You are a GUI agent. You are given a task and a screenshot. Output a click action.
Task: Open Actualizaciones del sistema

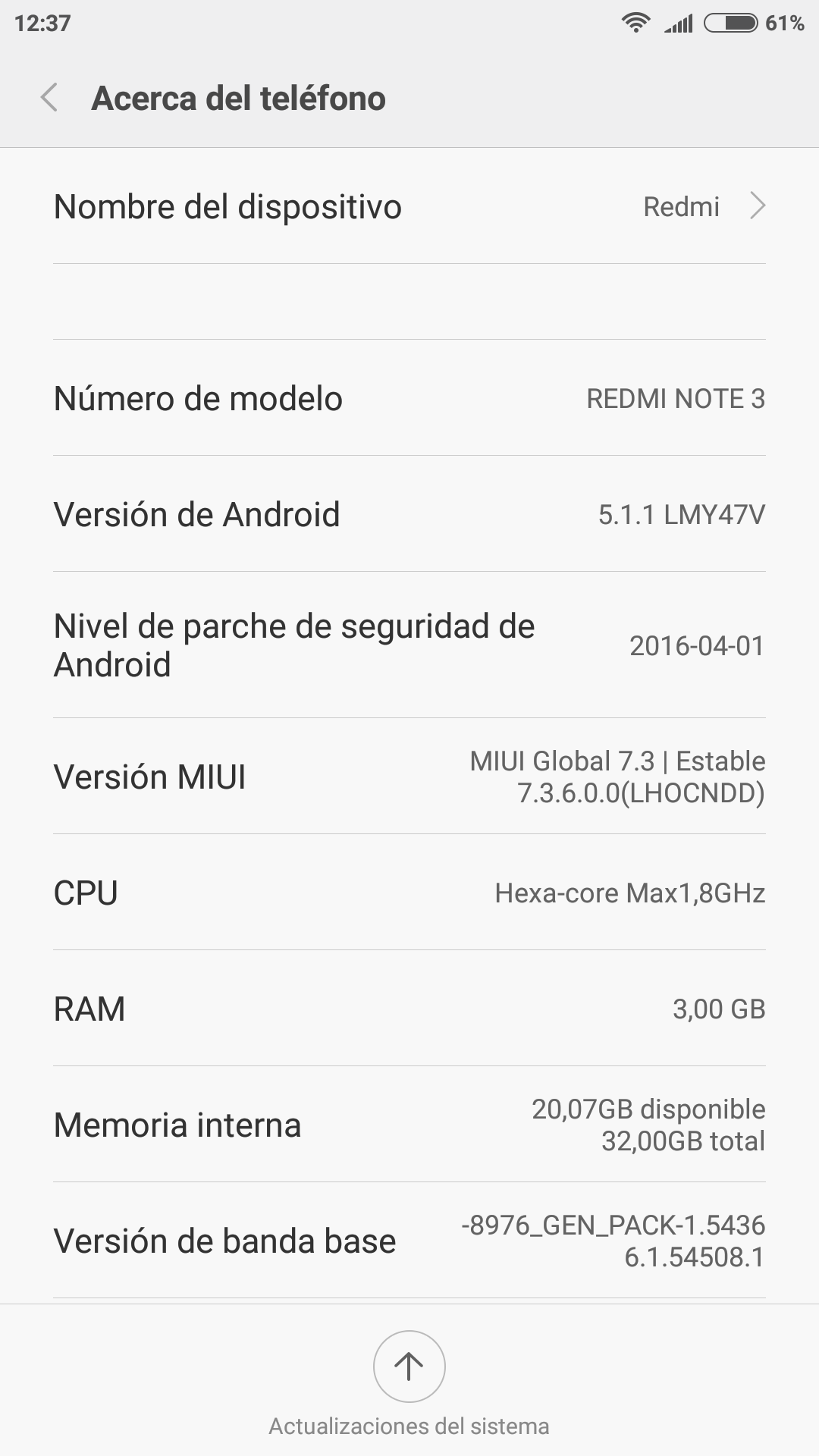[x=409, y=1367]
